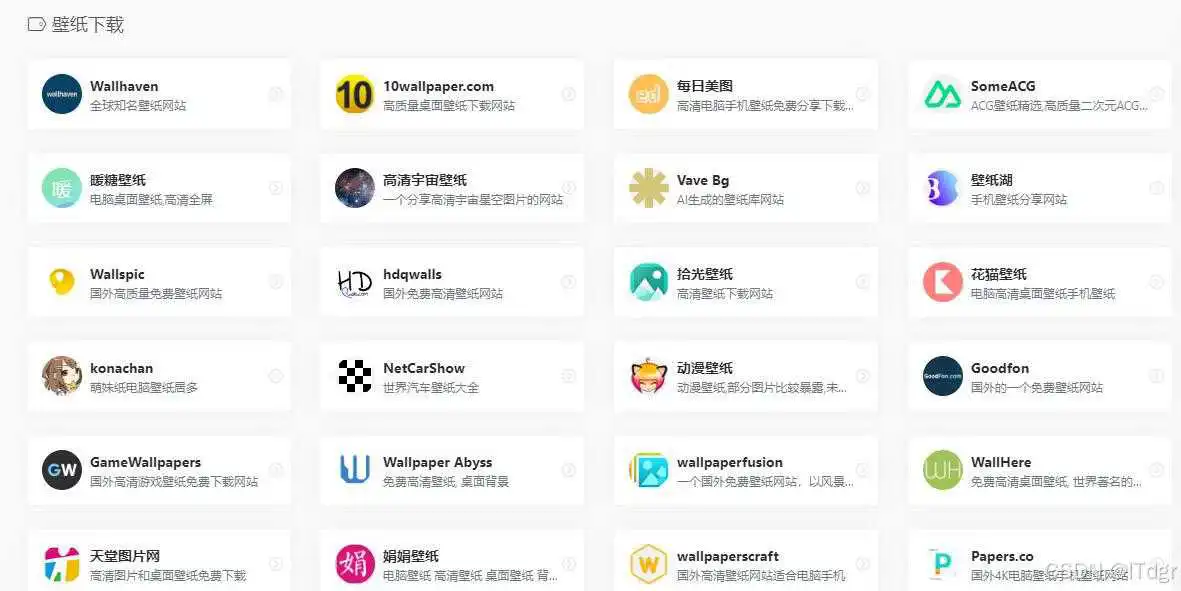1181x591 pixels.
Task: Select the Wallspic card
Action: coord(159,282)
